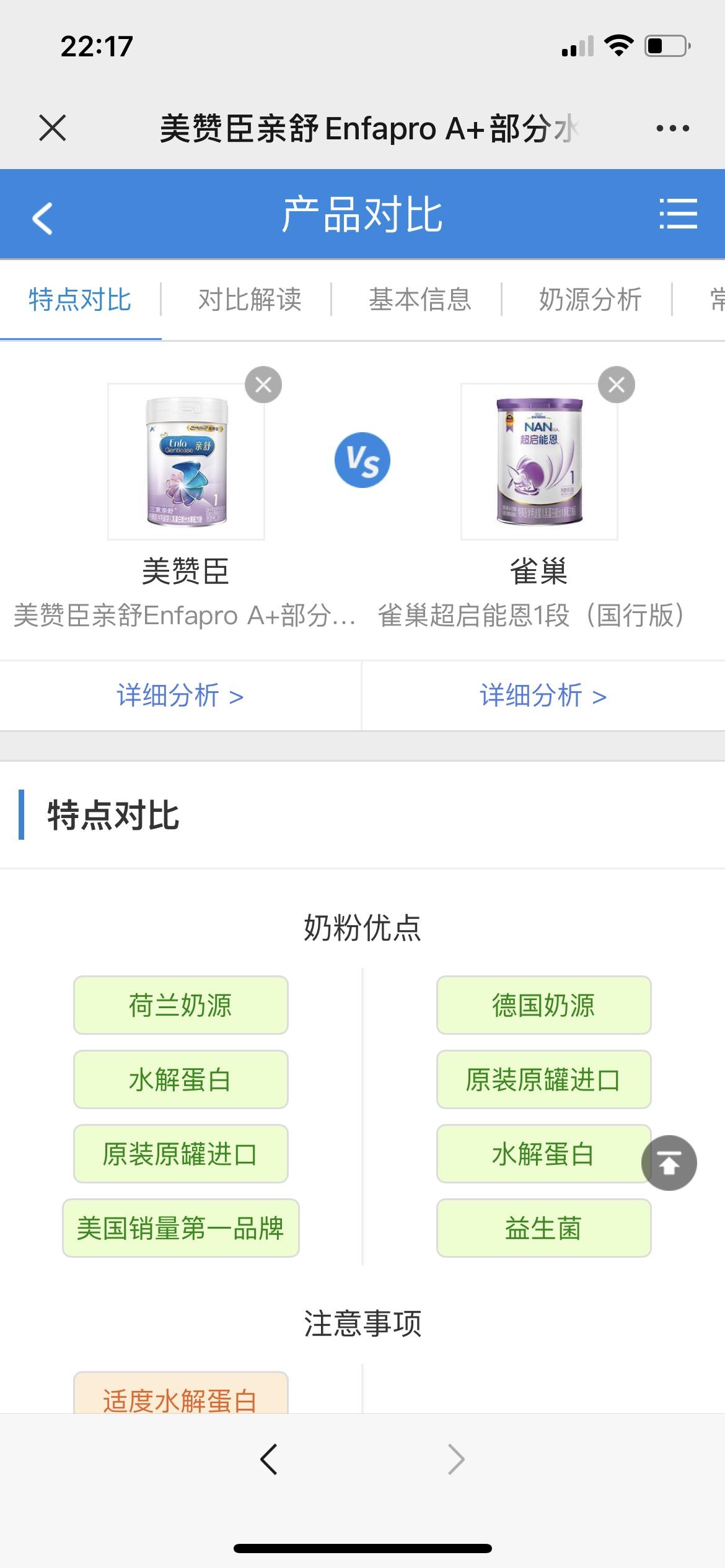Switch to the 奶源分析 tab
This screenshot has width=725, height=1568.
pos(590,300)
